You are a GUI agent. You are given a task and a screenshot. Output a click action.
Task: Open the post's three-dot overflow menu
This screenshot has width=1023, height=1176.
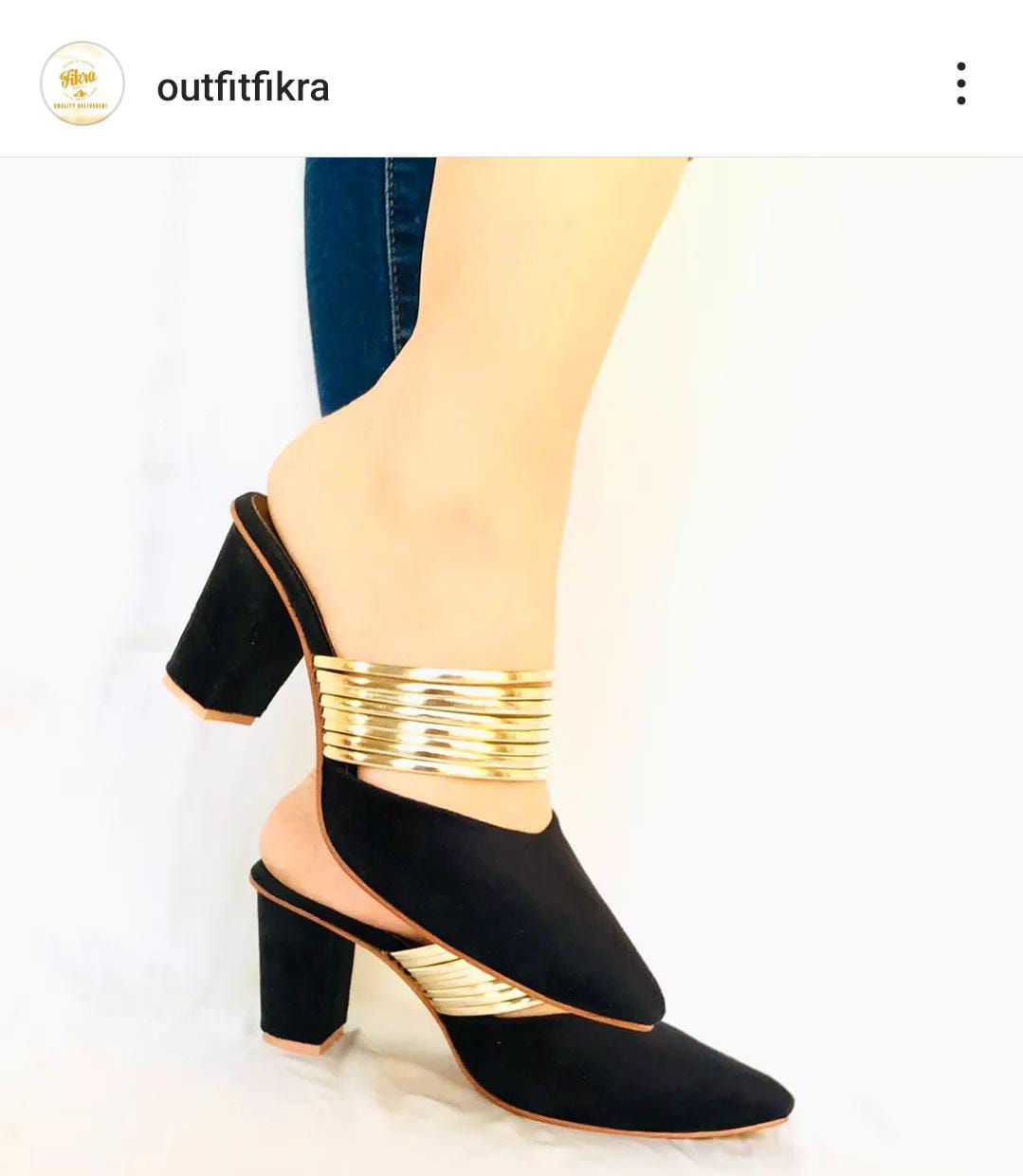960,83
